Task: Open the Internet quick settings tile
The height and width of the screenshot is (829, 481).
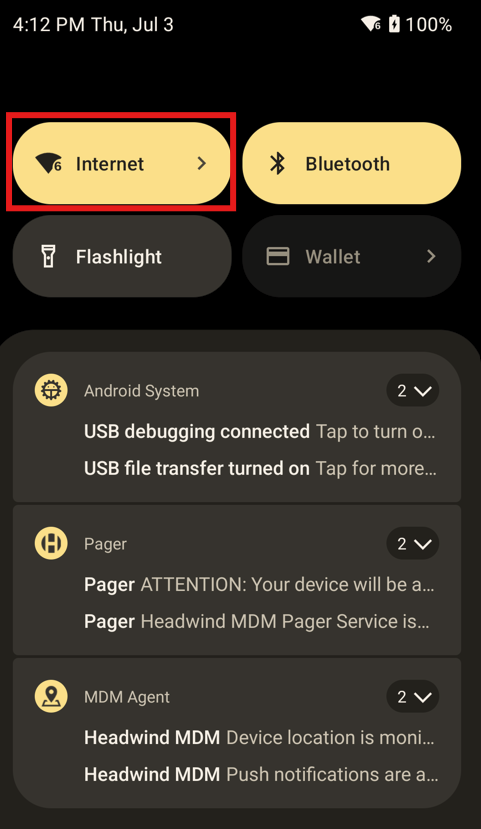Action: [x=122, y=163]
